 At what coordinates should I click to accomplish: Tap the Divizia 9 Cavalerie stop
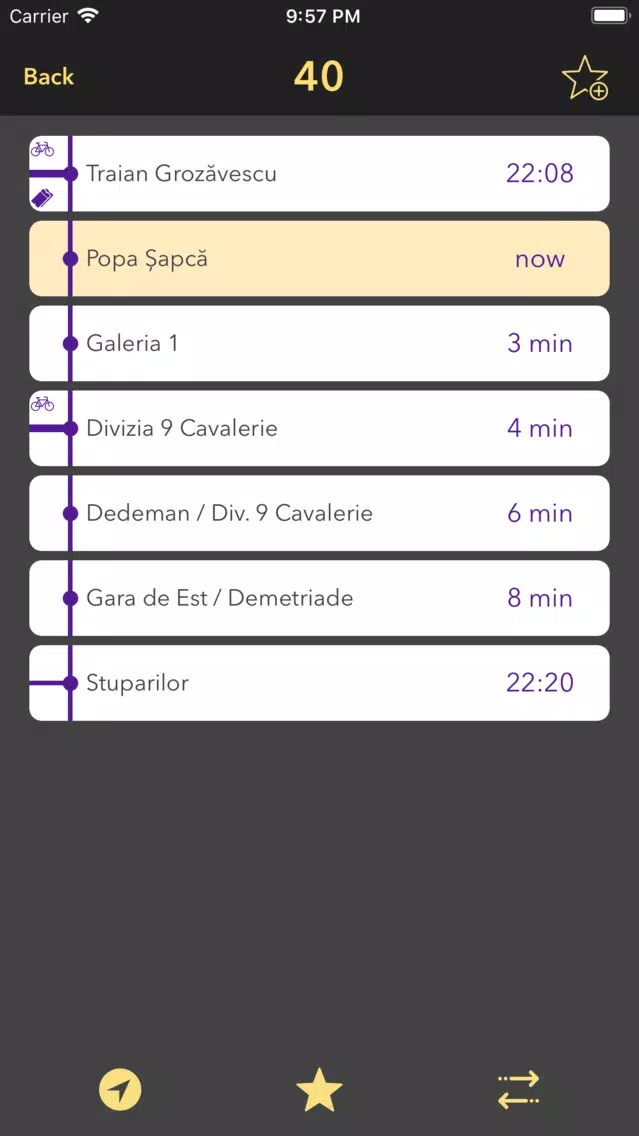coord(319,428)
